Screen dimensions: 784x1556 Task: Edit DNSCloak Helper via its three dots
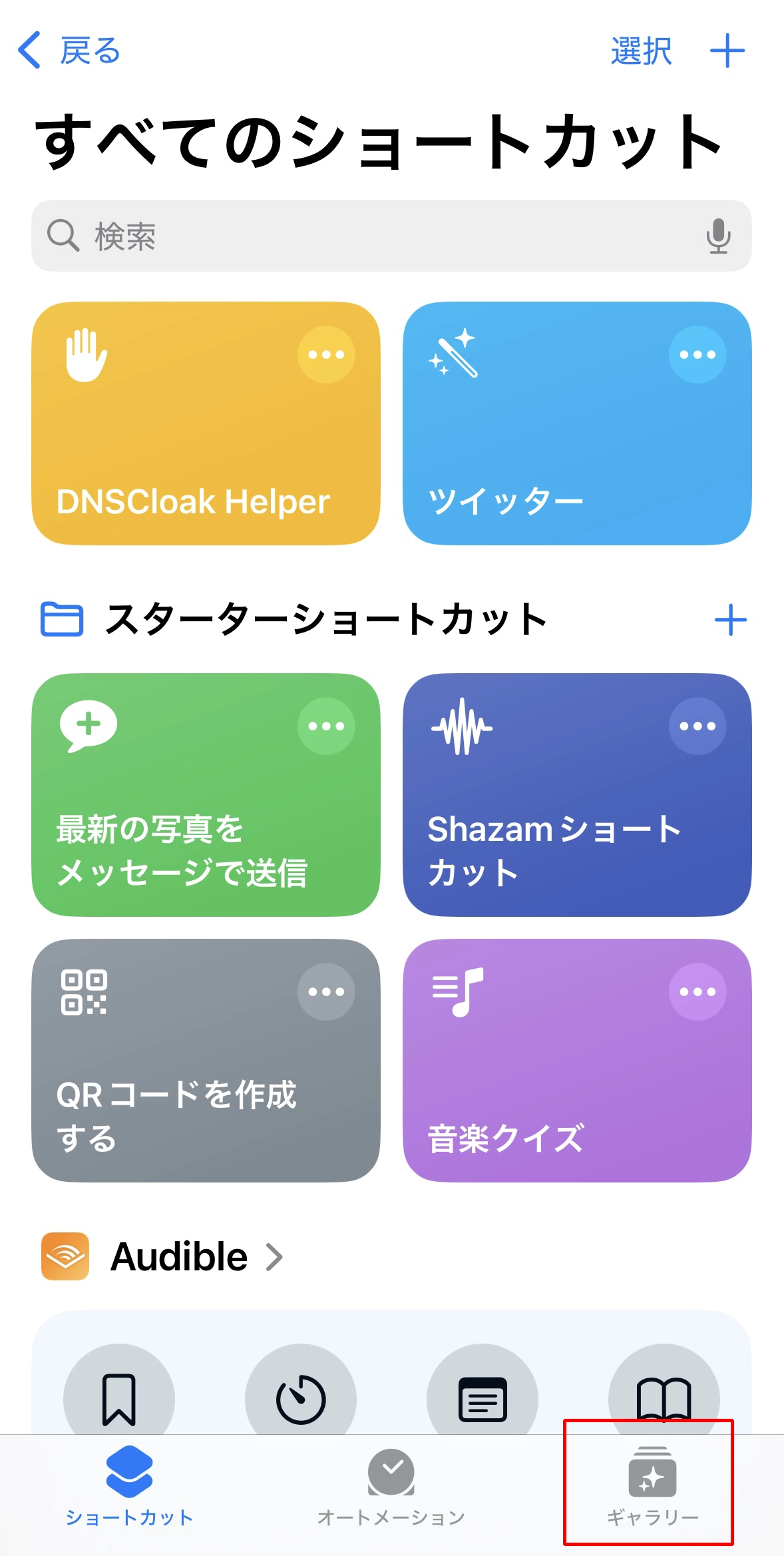point(326,354)
